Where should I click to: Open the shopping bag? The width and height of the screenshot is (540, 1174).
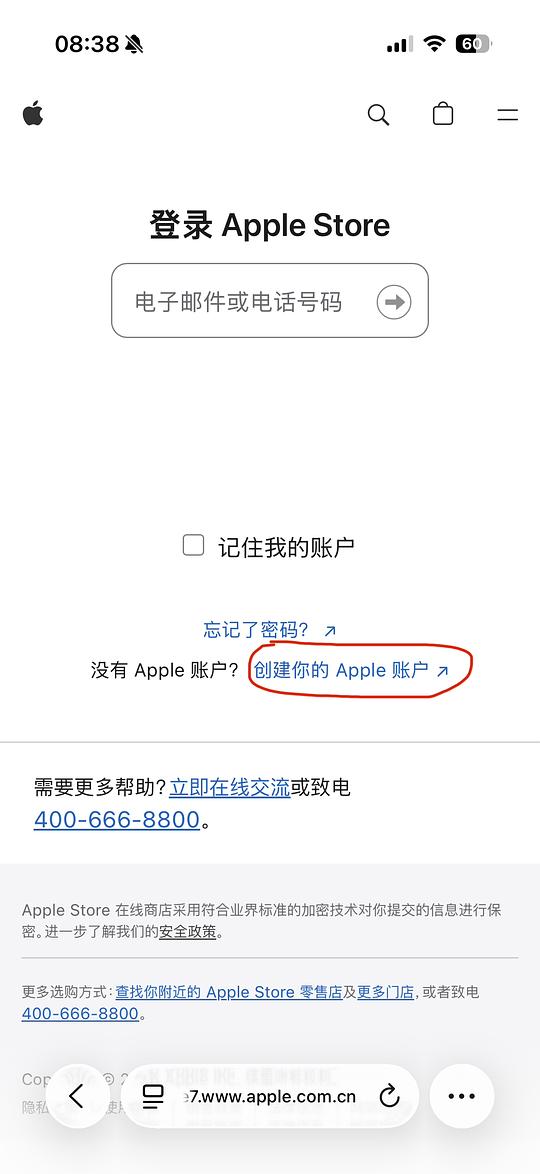443,114
